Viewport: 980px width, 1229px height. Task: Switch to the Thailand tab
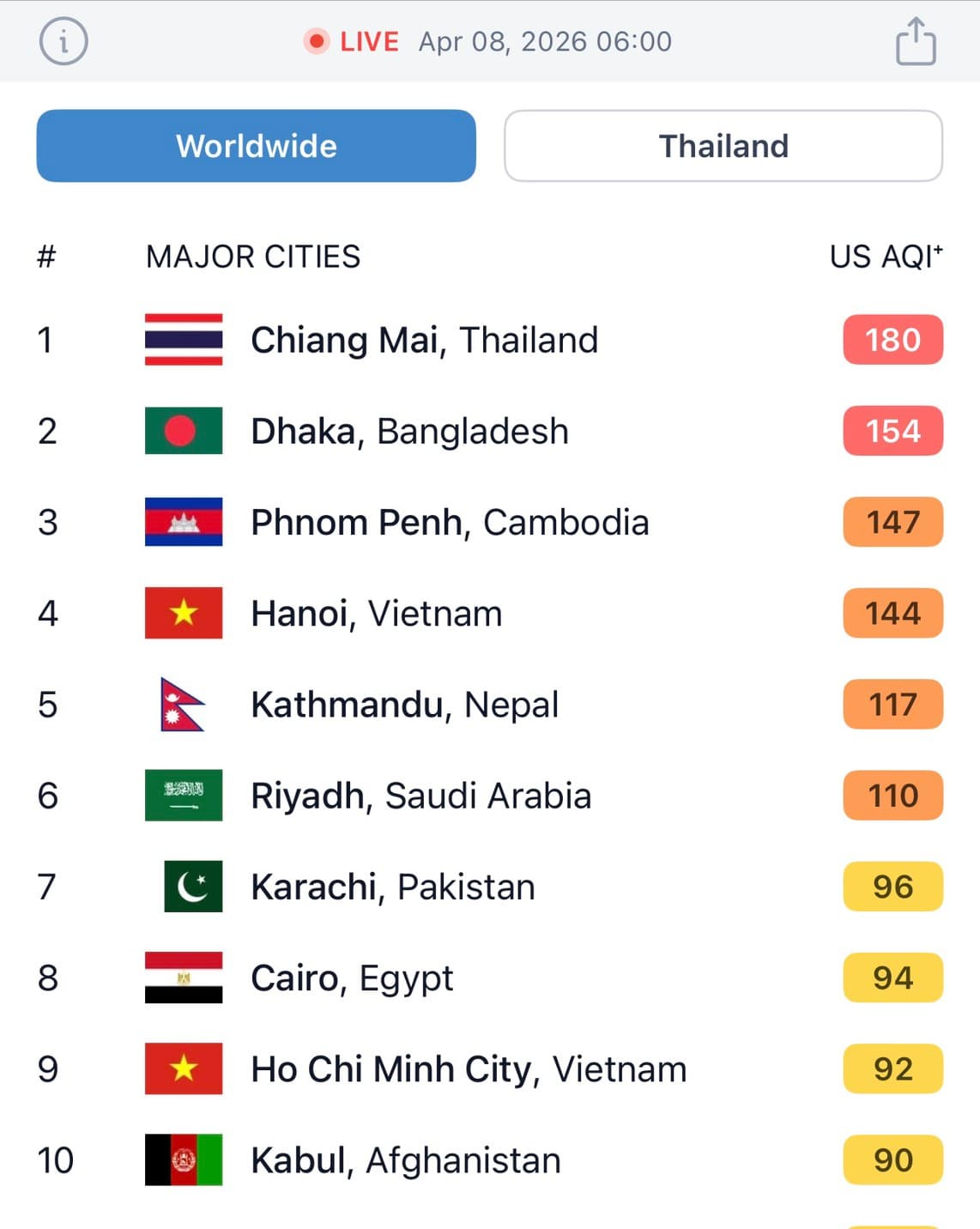click(x=723, y=145)
